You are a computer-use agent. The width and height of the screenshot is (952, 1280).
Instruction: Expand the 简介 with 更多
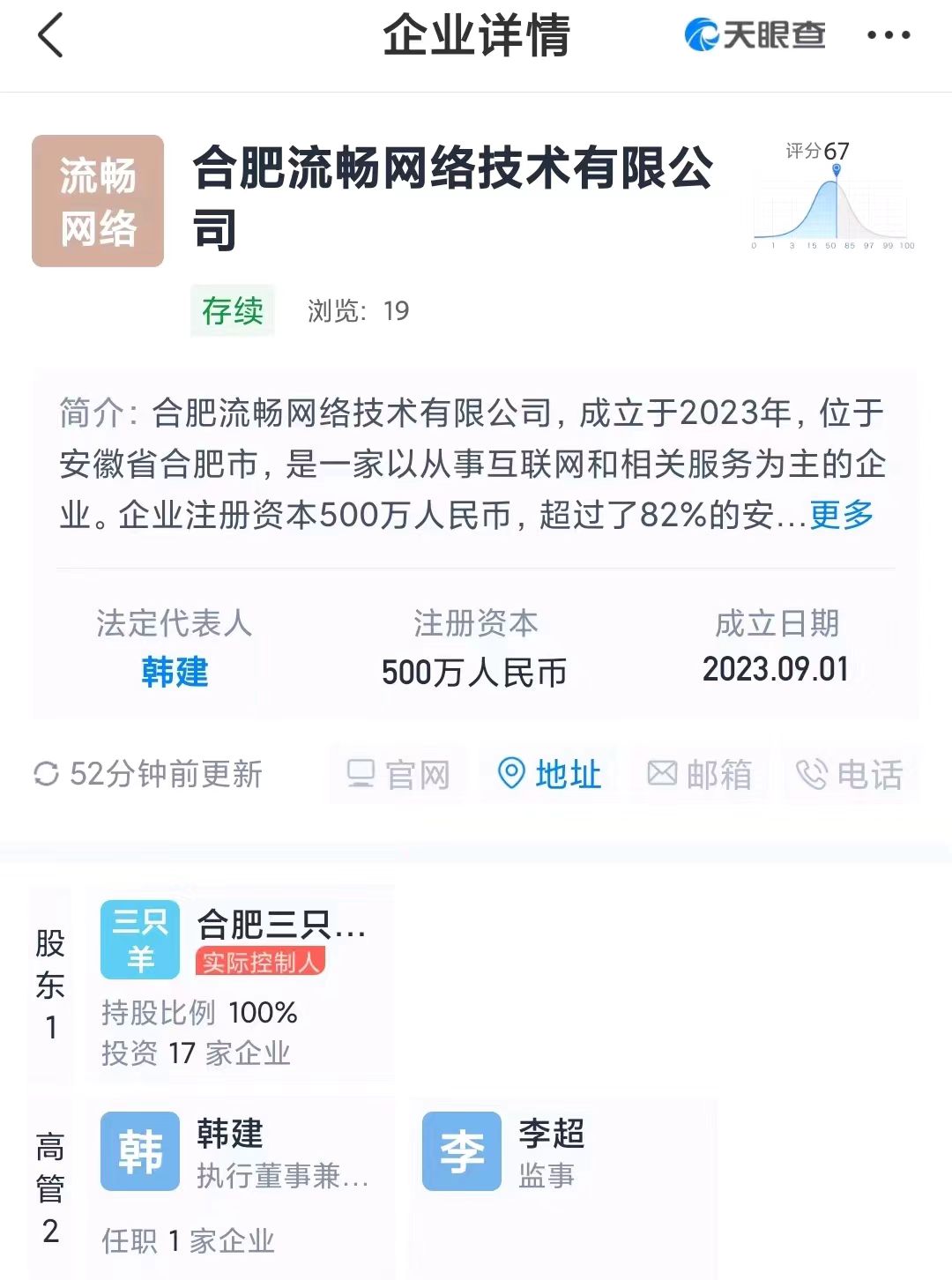(841, 515)
